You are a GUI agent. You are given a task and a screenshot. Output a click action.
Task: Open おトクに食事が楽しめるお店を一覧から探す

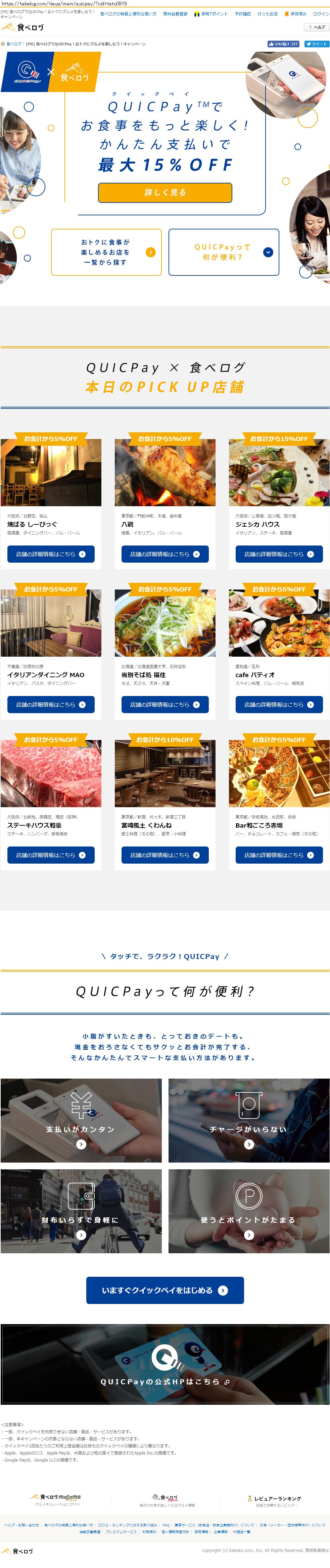106,252
